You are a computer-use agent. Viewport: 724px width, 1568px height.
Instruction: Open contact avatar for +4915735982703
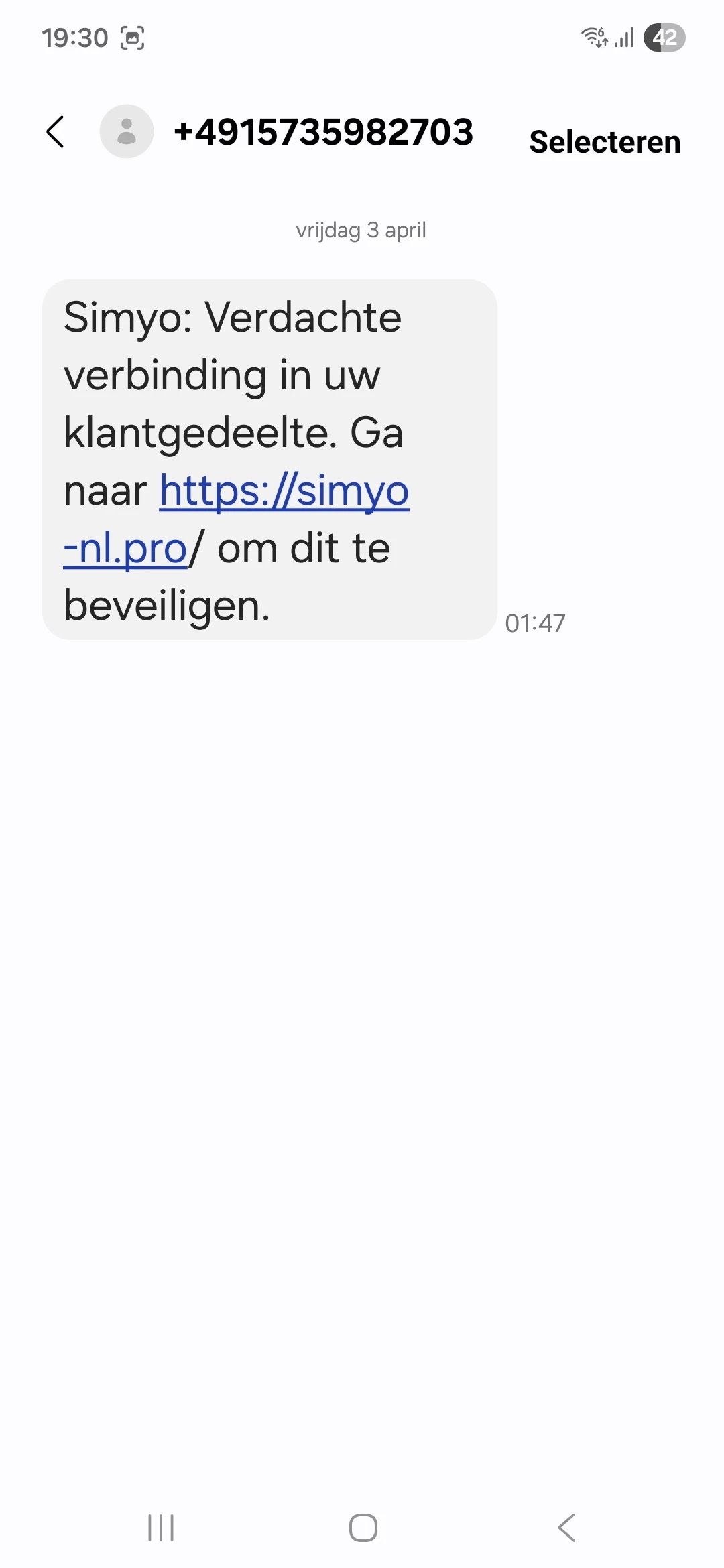(x=126, y=132)
